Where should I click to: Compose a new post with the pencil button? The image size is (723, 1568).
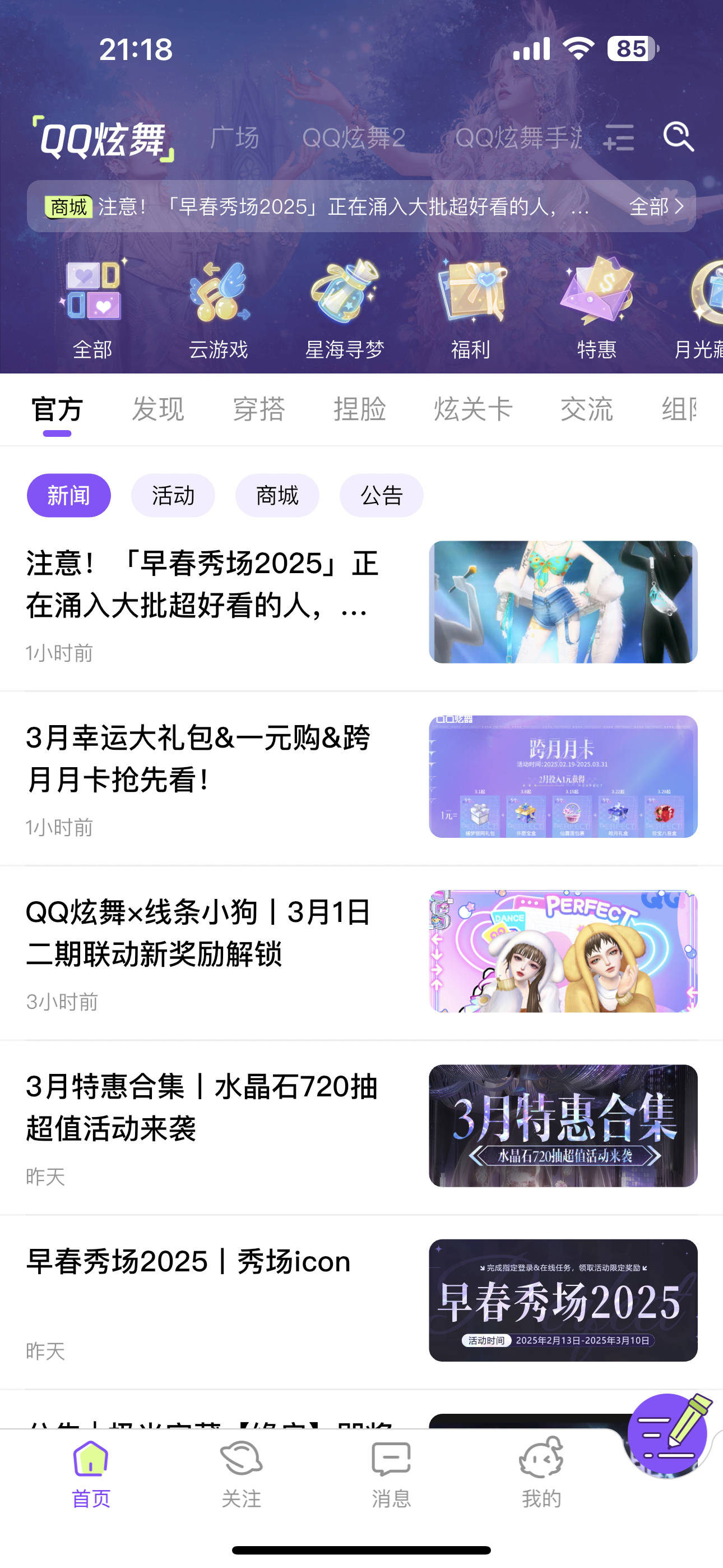pos(668,1434)
